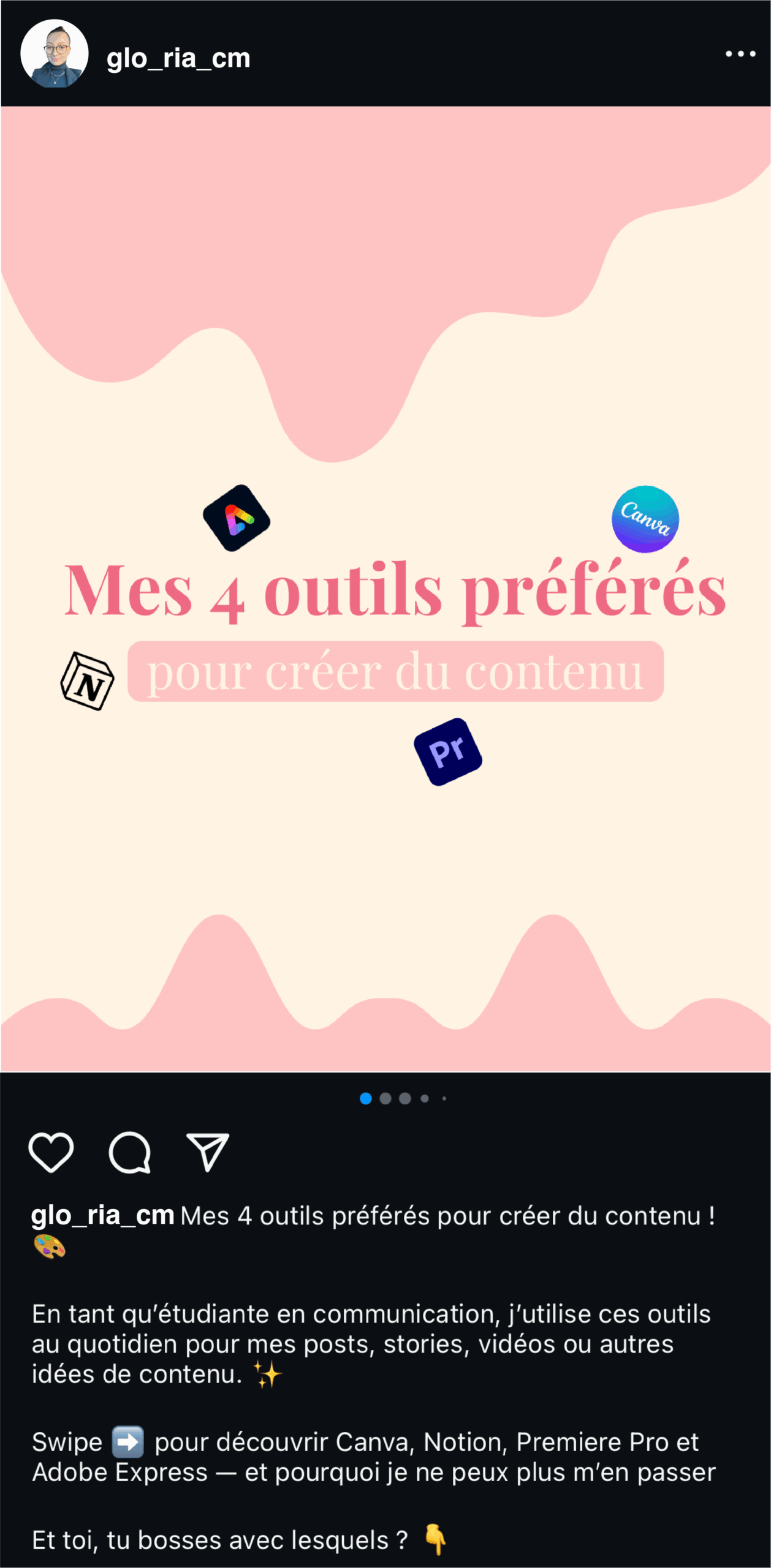The width and height of the screenshot is (771, 1568).
Task: Tap the share (paper plane) icon
Action: tap(208, 1150)
